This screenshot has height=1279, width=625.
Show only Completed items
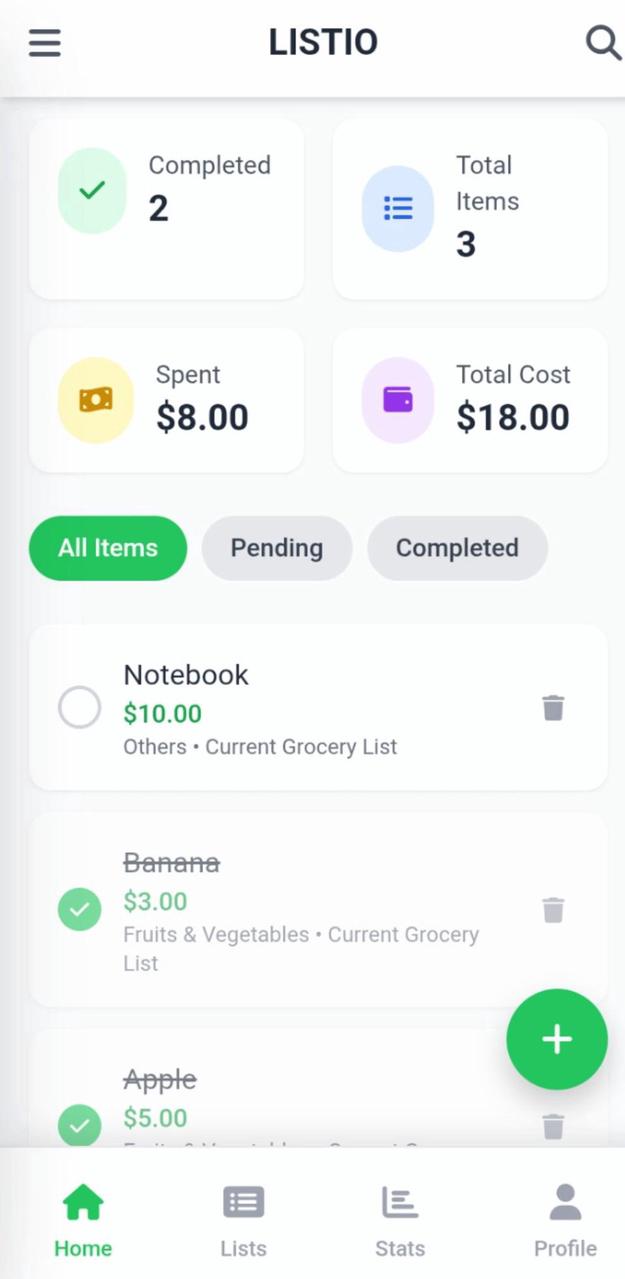(457, 548)
